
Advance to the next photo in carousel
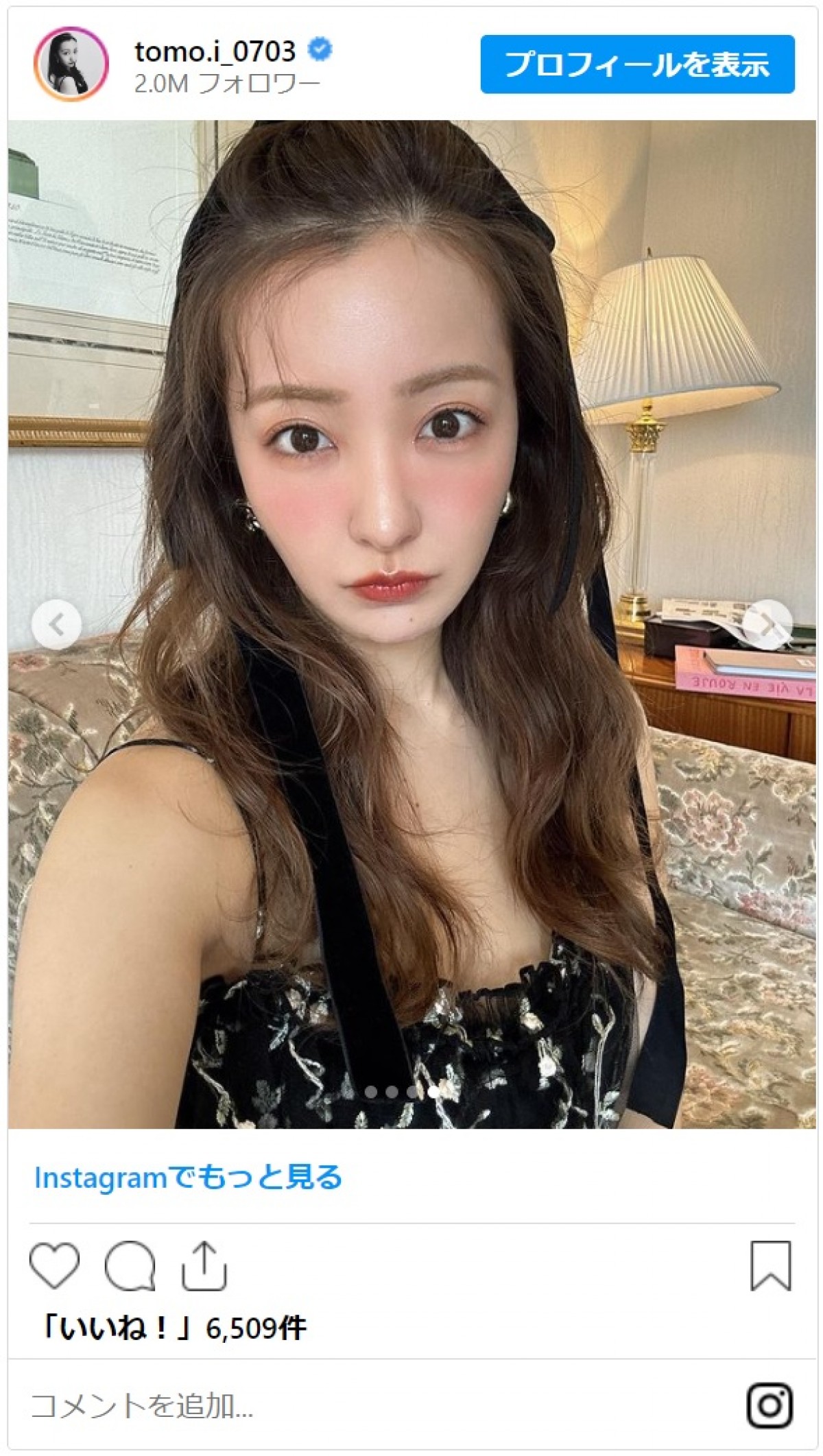pyautogui.click(x=767, y=625)
